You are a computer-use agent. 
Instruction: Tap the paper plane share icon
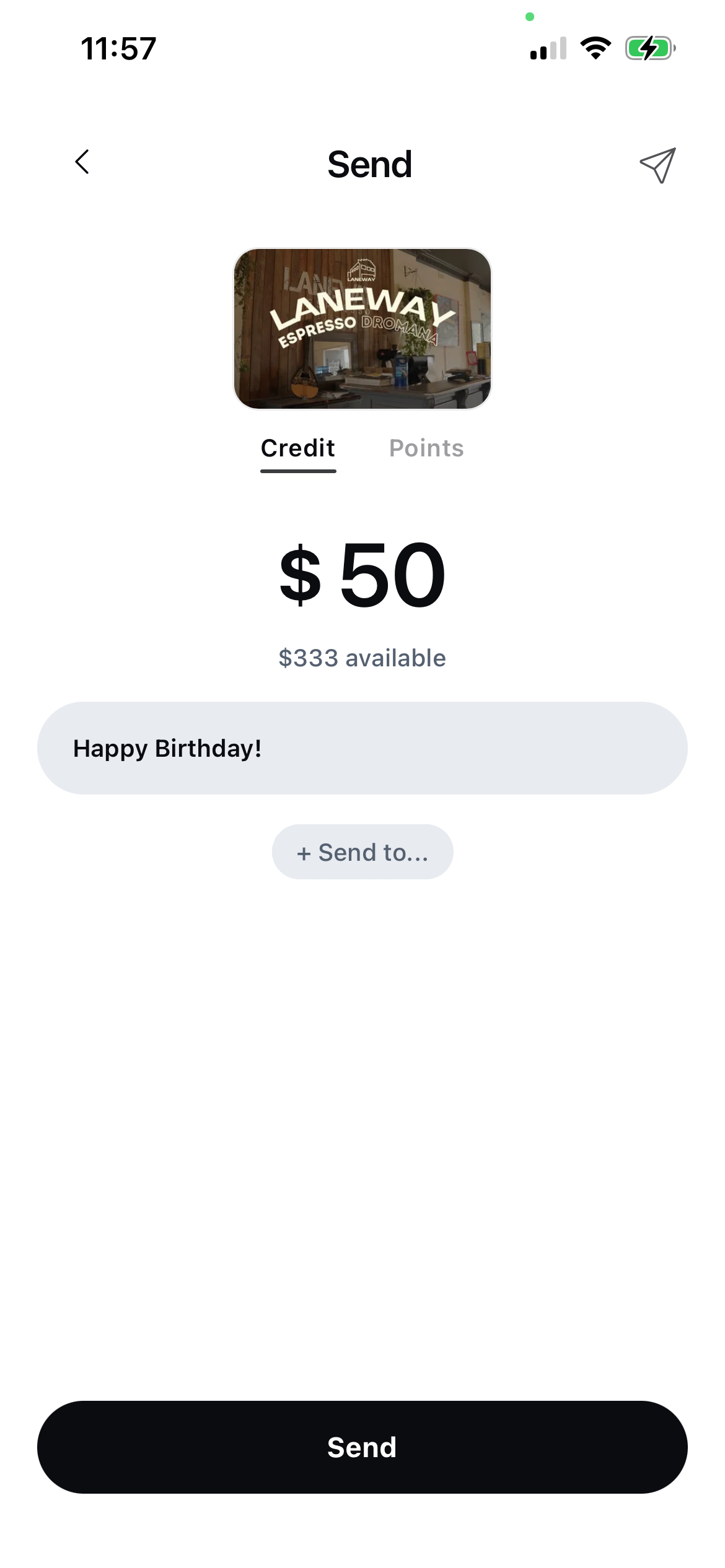[x=657, y=164]
